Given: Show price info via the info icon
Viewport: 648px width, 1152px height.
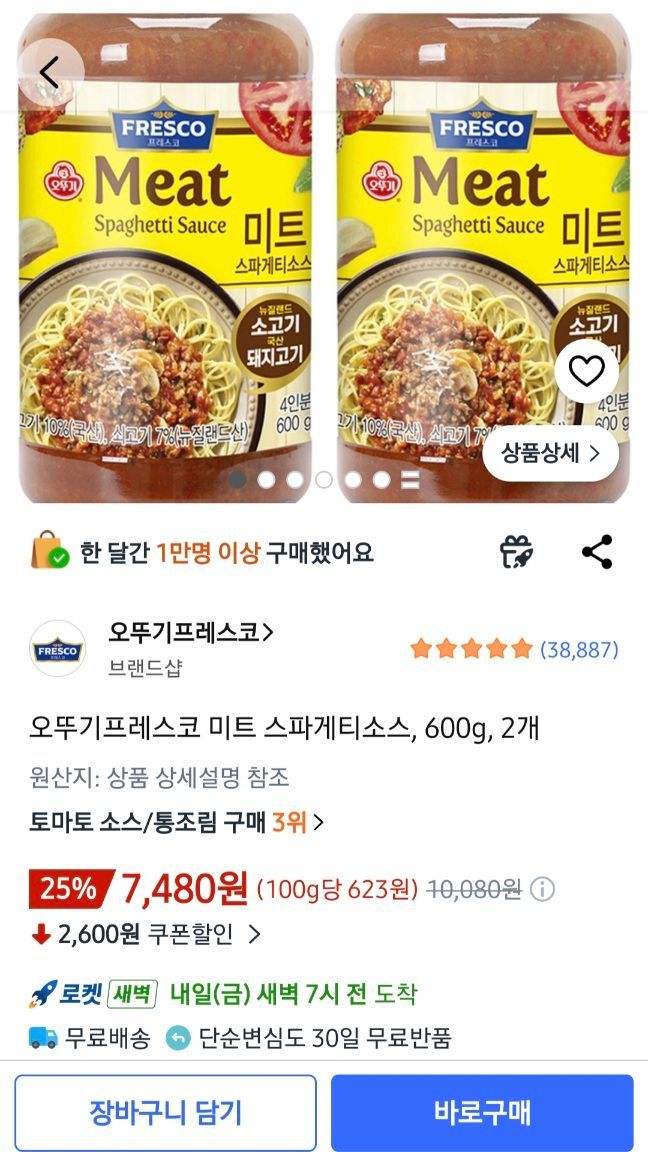Looking at the screenshot, I should 542,889.
